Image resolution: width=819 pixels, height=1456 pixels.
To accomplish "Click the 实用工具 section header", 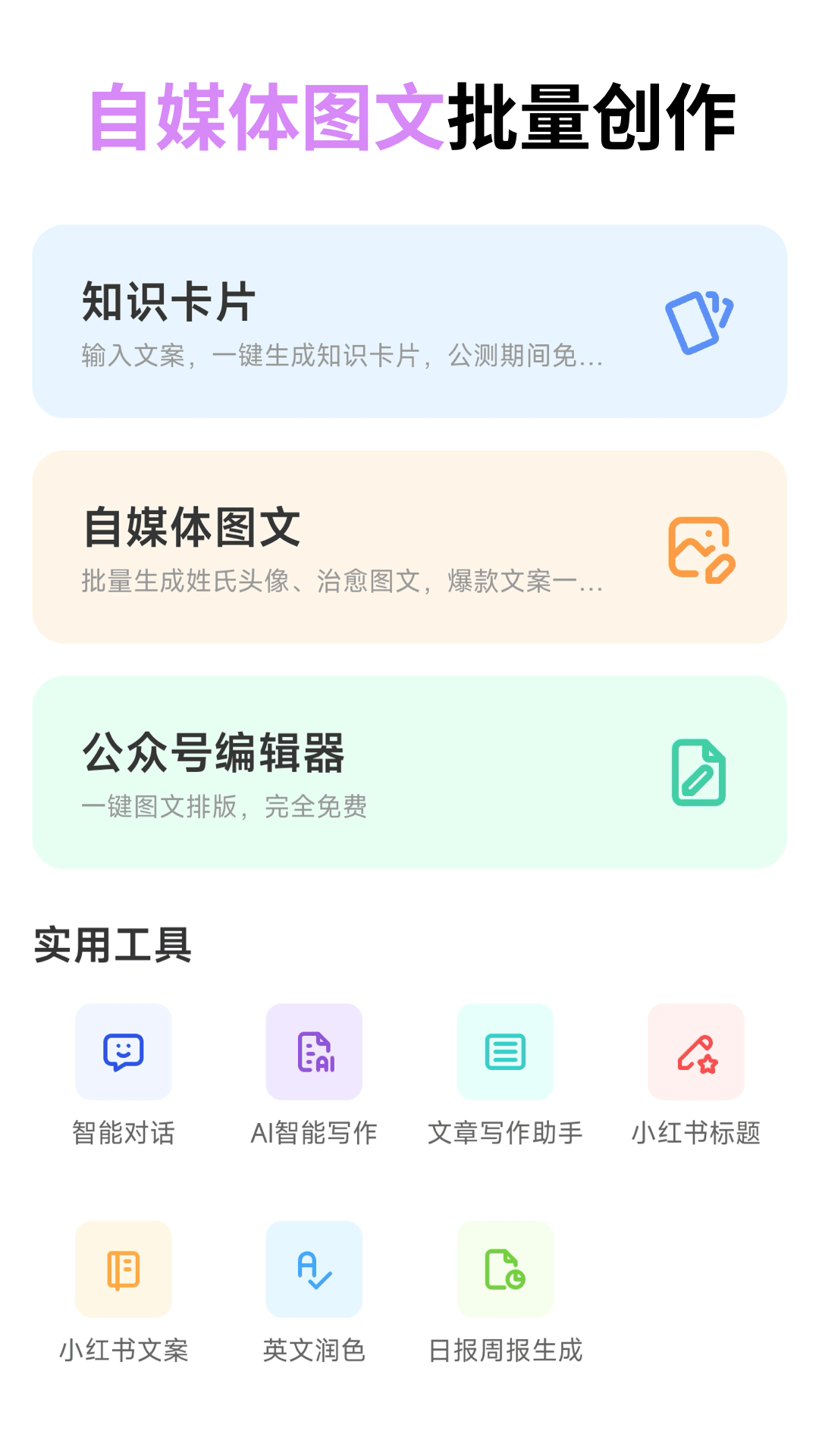I will 111,943.
